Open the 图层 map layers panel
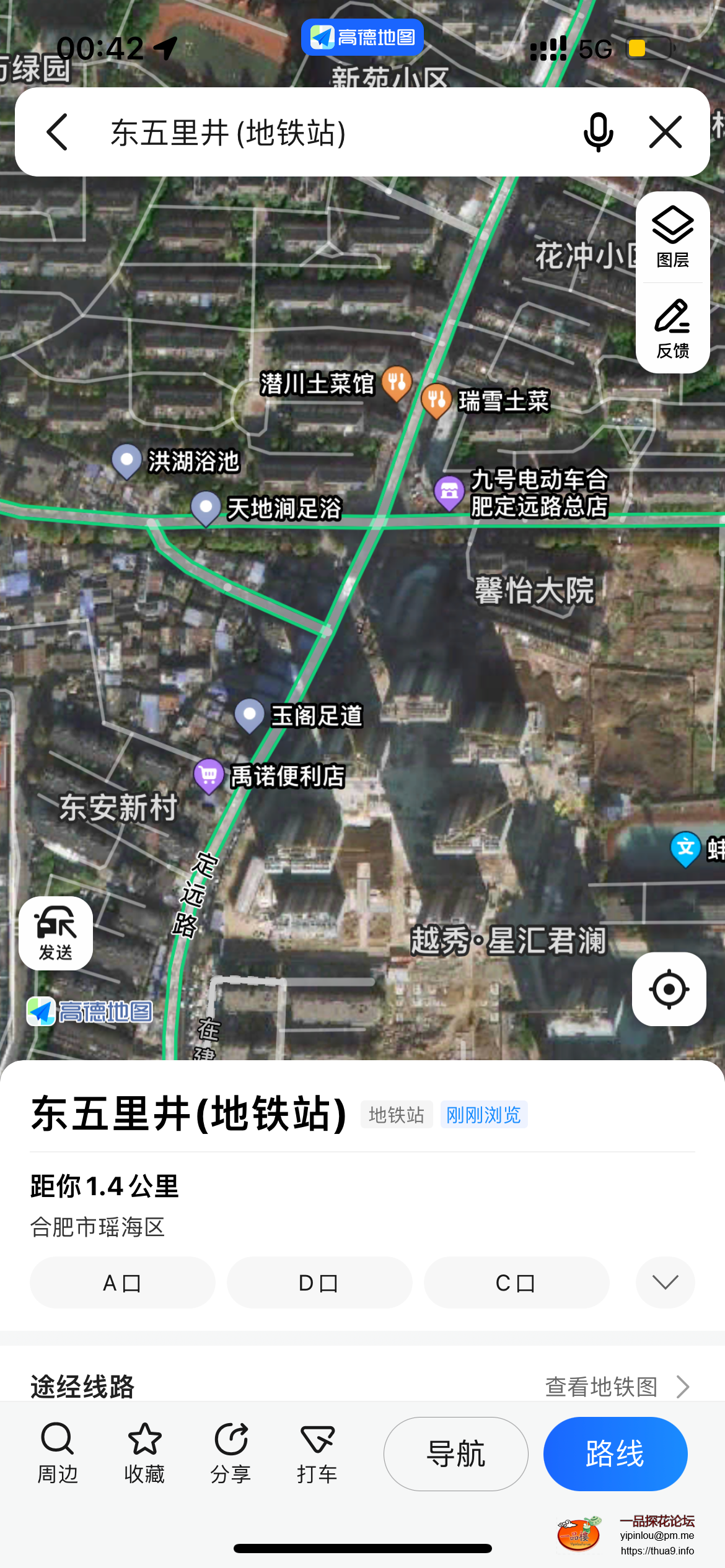The height and width of the screenshot is (1568, 725). point(672,237)
